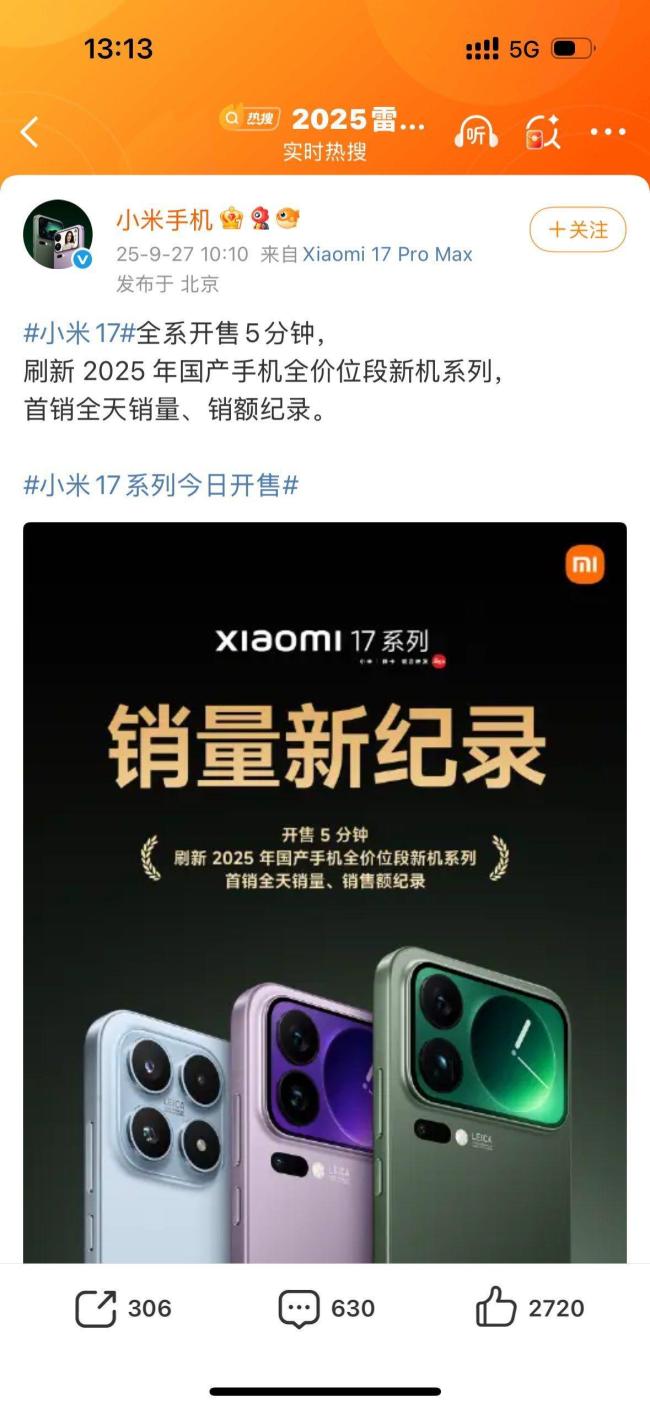Follow 小米手机 with the +关注 button
This screenshot has height=1409, width=650.
pyautogui.click(x=577, y=230)
